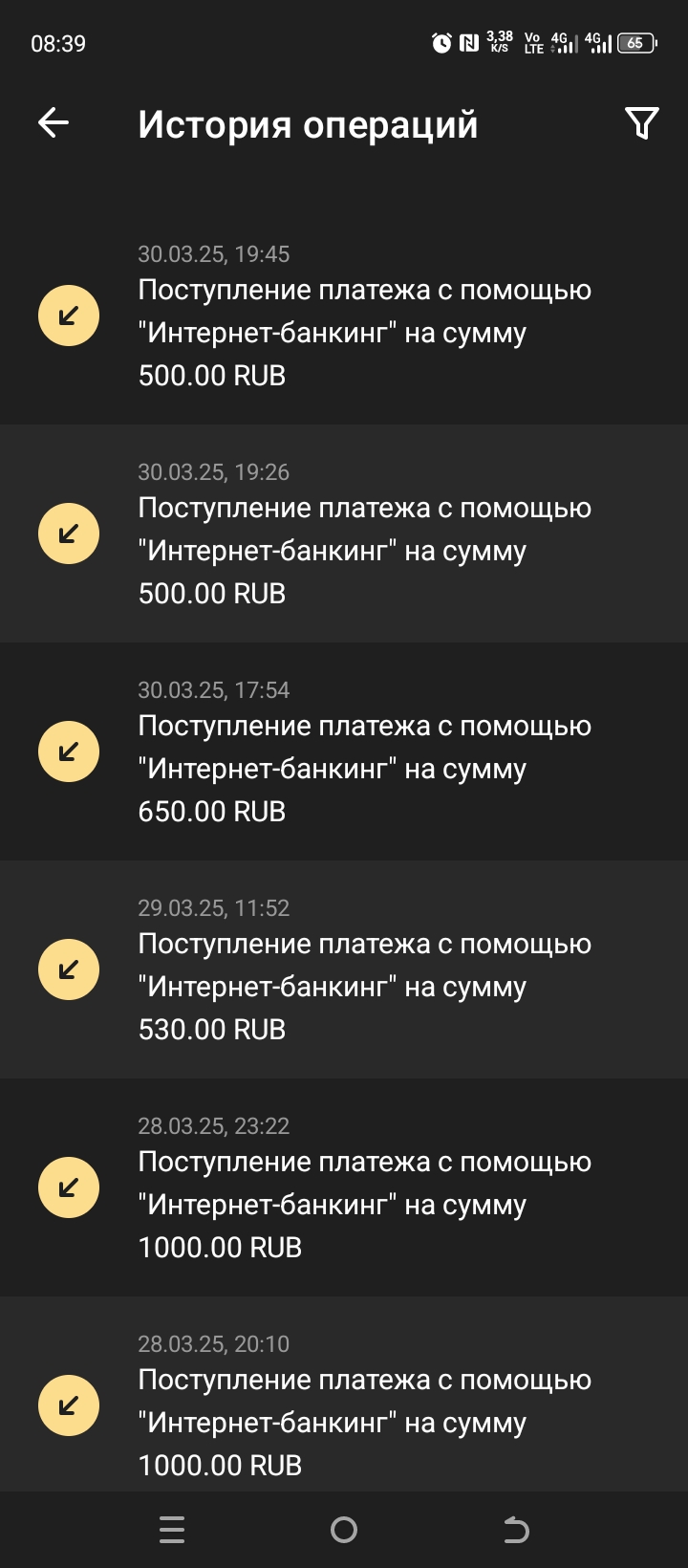This screenshot has width=688, height=1568.
Task: Go back from История операций
Action: (x=54, y=122)
